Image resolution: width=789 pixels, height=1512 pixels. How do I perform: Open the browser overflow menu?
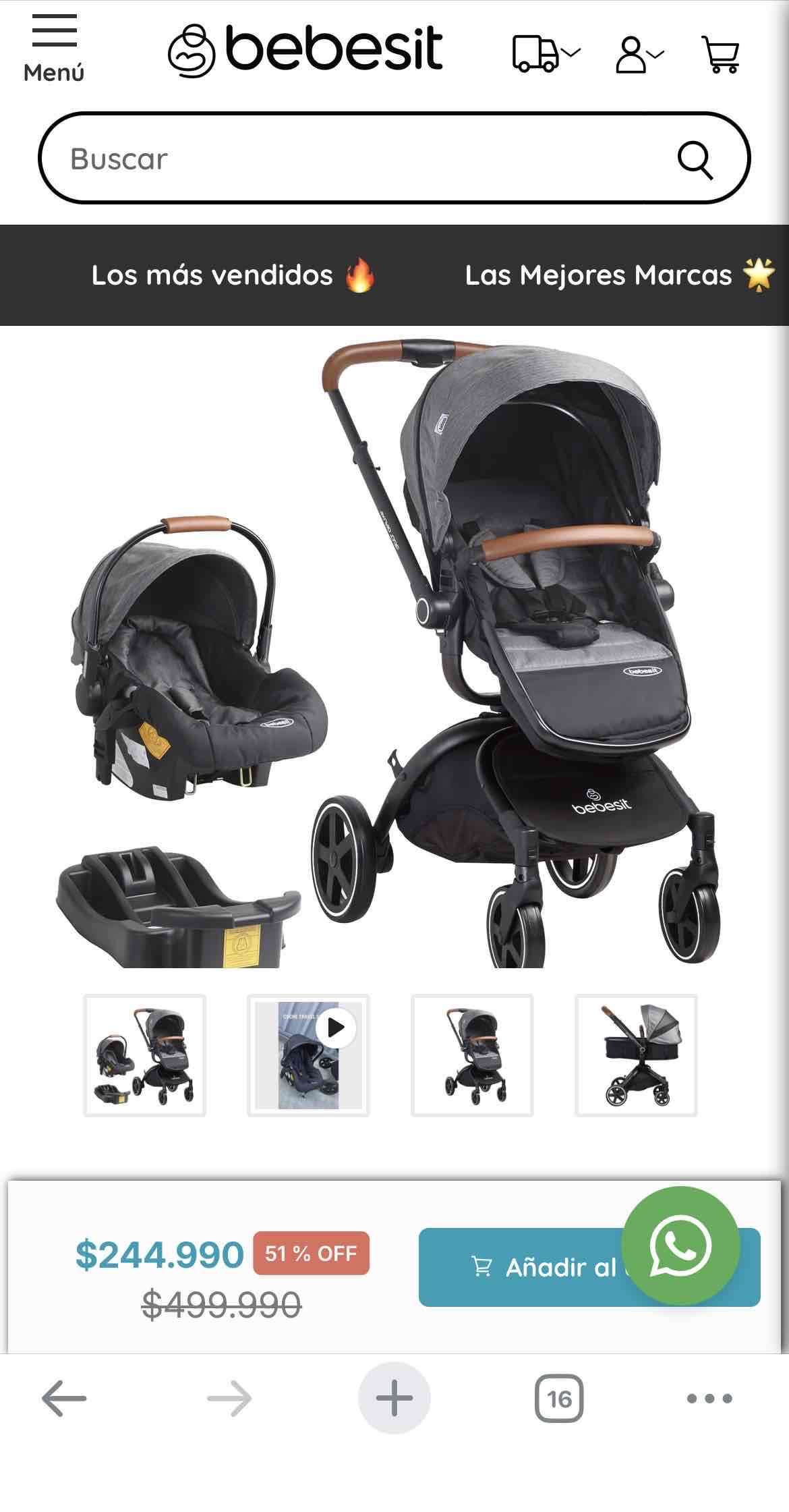(709, 1399)
